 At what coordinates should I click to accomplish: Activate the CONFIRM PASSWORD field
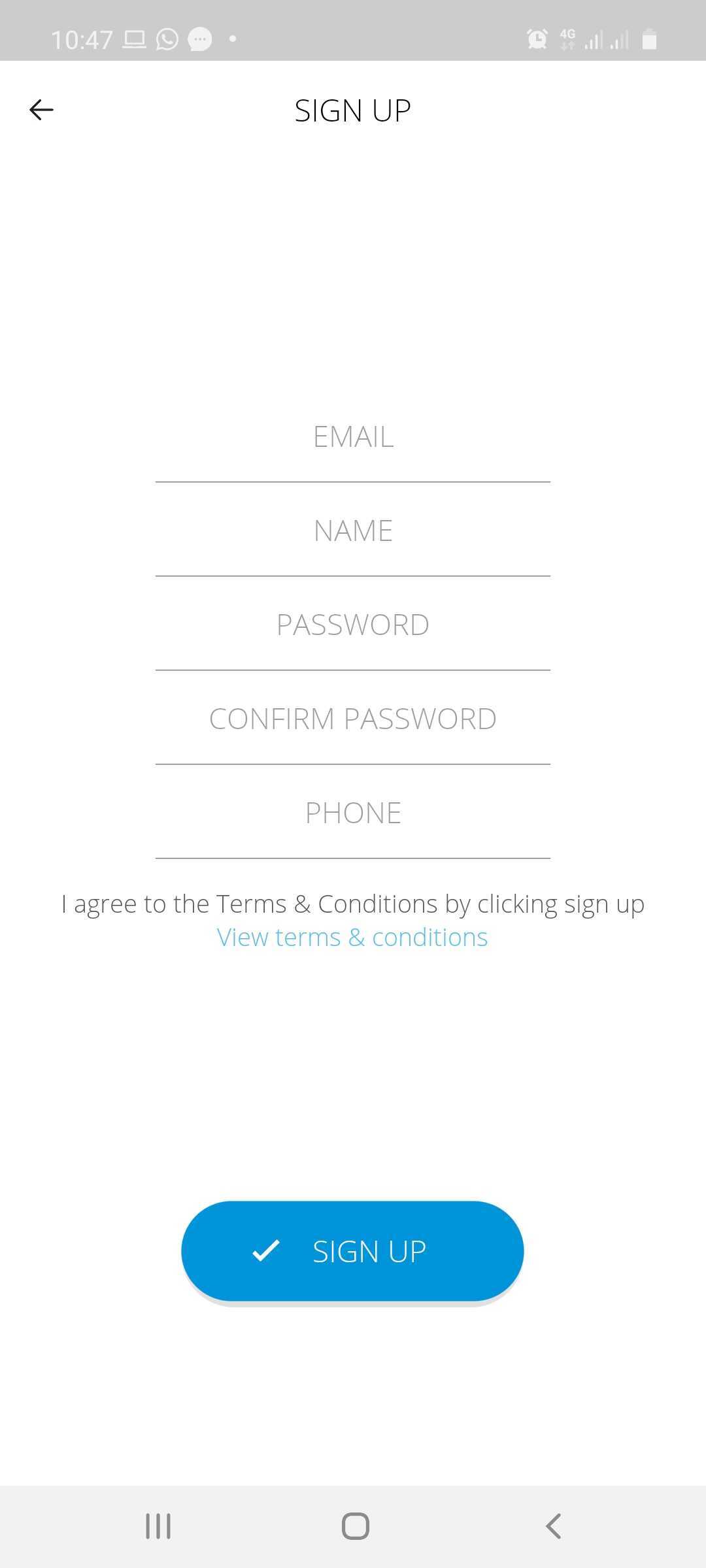pos(353,719)
